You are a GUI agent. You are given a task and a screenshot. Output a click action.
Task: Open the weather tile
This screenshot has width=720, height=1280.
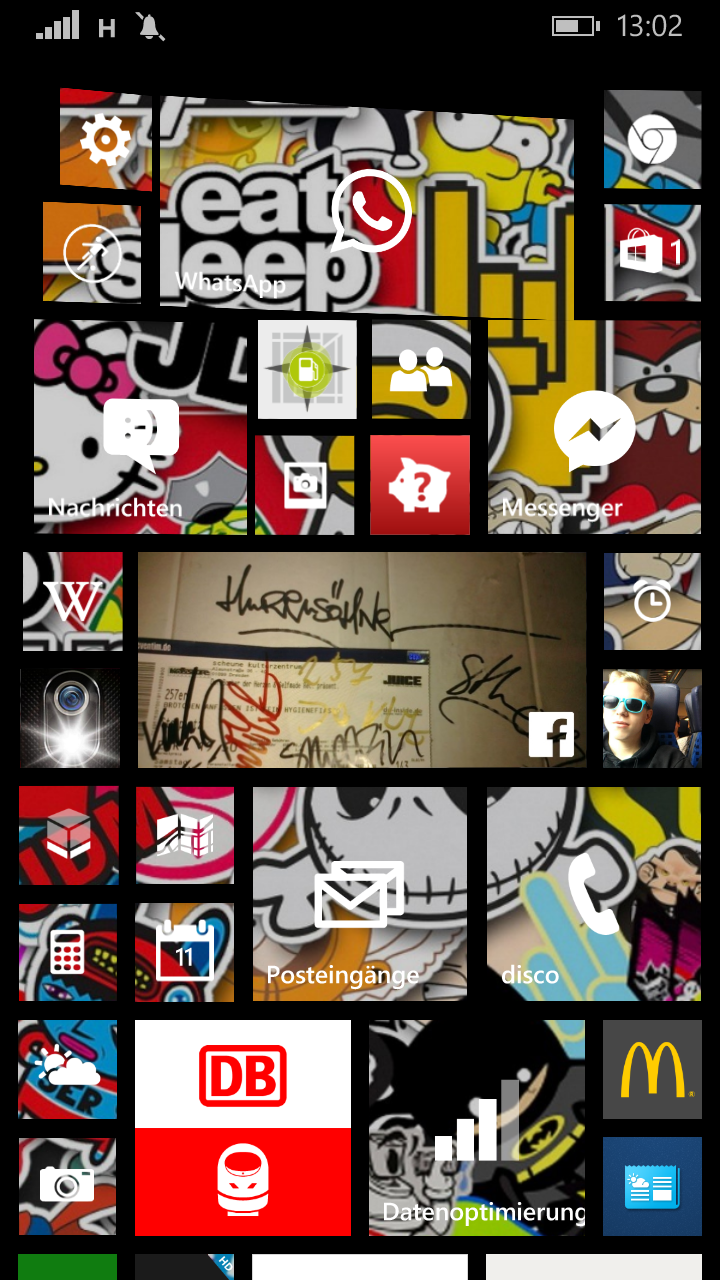point(67,1069)
